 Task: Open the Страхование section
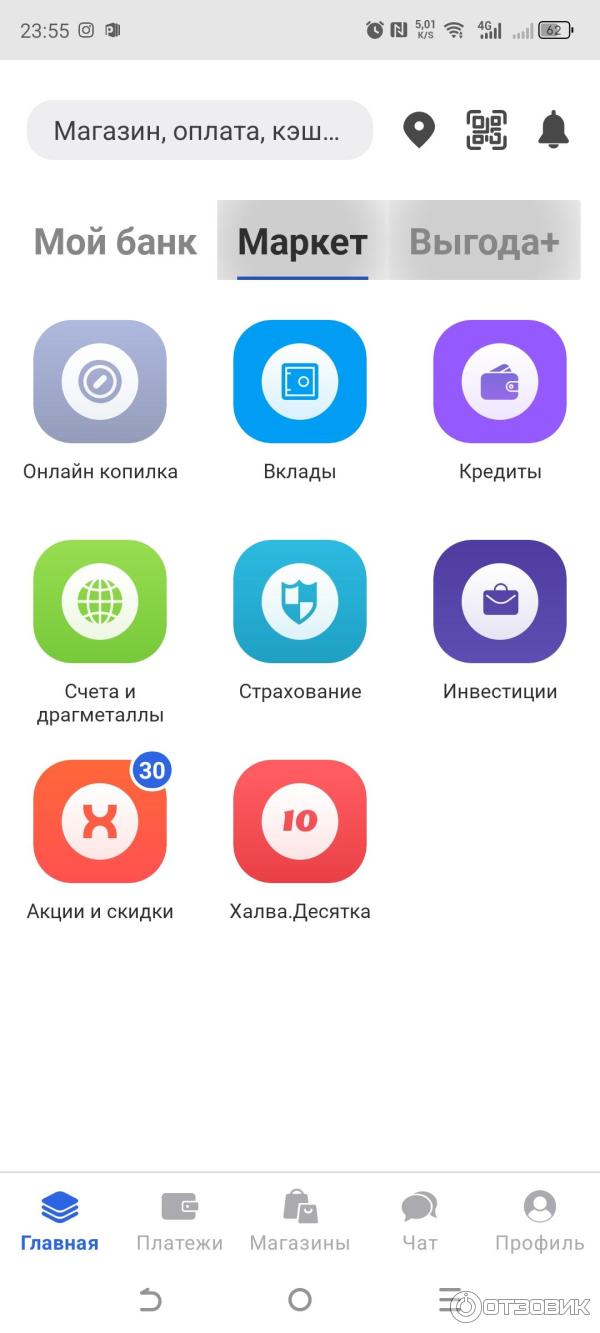point(300,601)
